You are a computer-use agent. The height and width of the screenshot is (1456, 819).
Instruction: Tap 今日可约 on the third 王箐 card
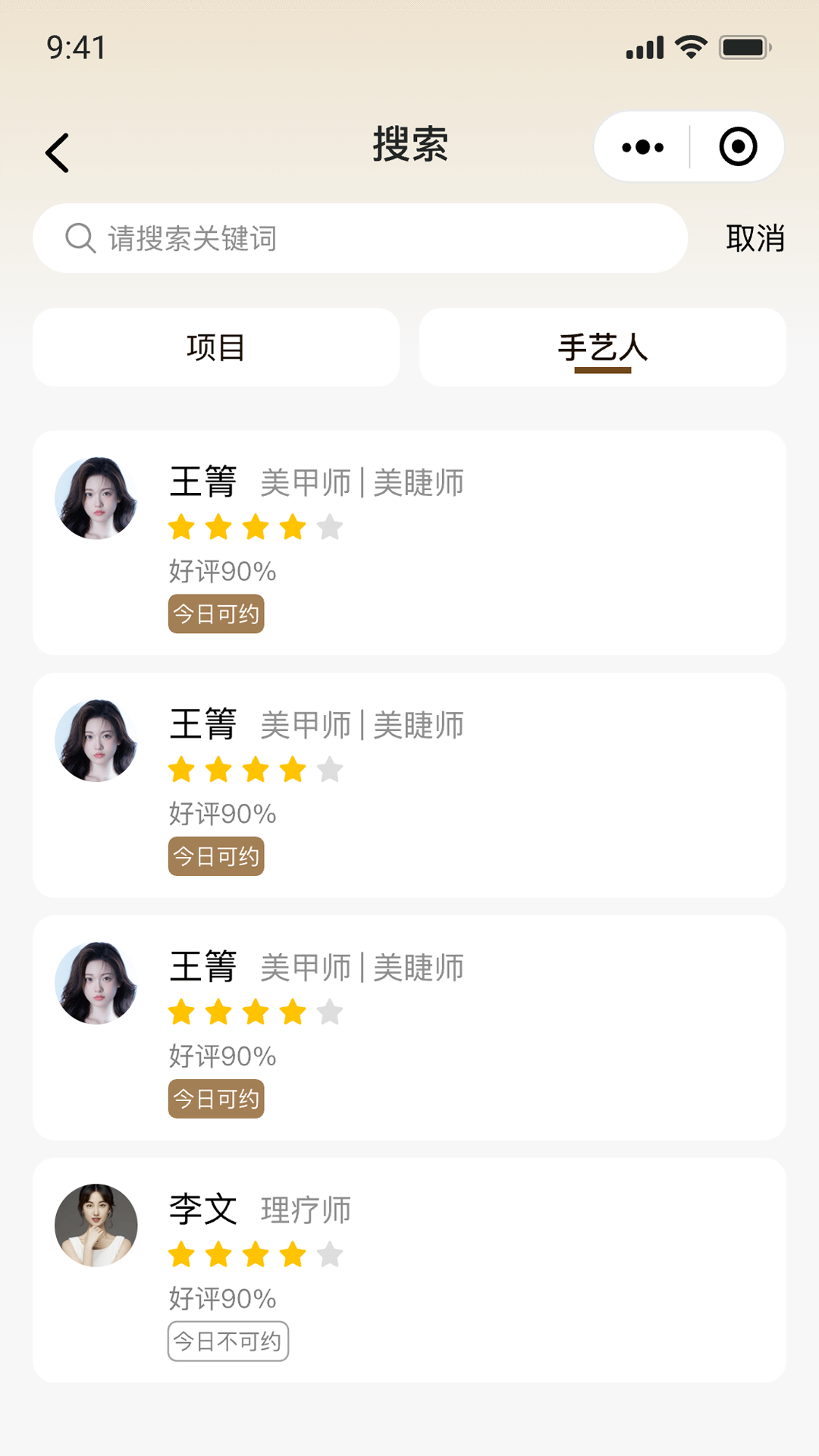[215, 1099]
